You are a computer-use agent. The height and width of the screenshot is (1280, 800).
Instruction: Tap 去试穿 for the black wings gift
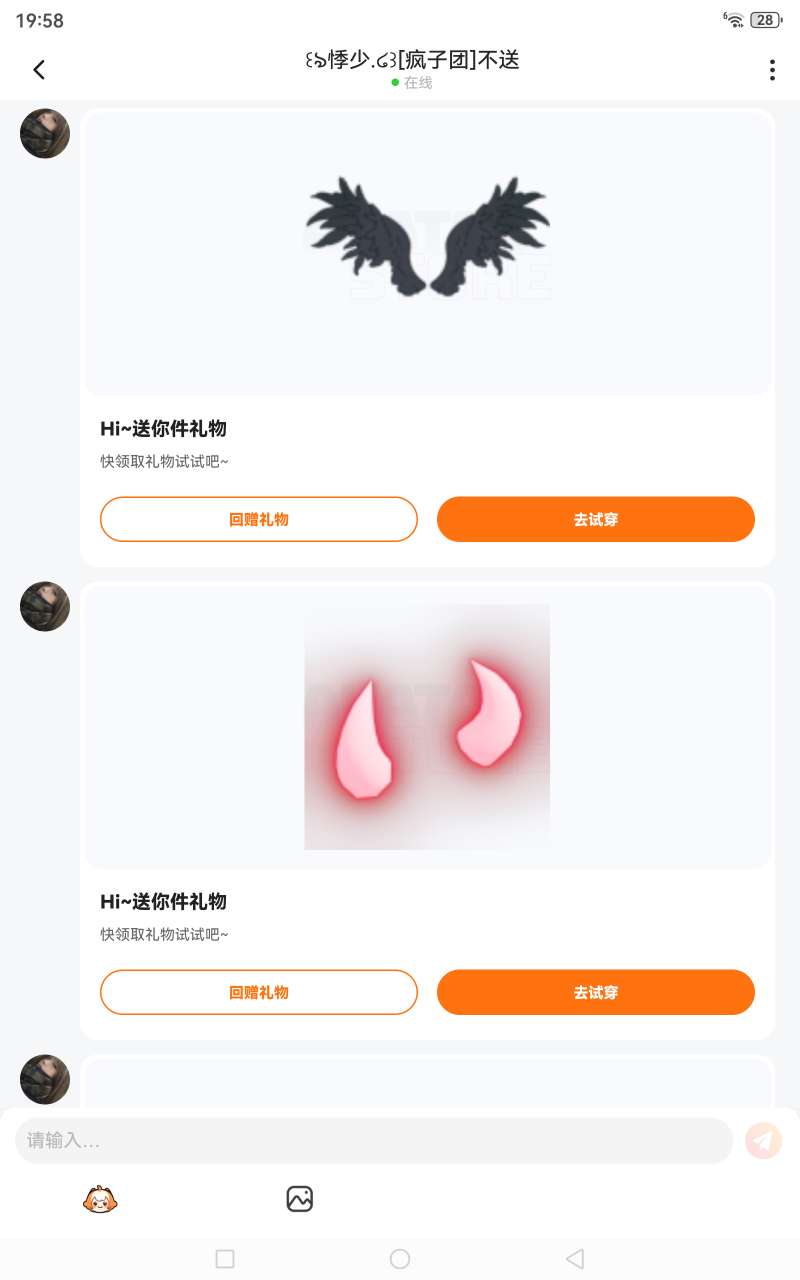point(595,519)
